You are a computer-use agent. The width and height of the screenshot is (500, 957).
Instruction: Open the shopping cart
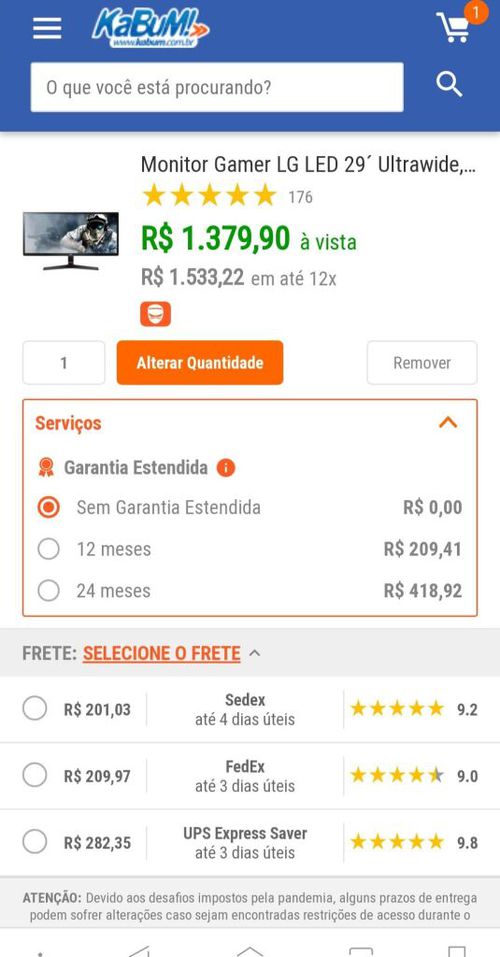454,27
